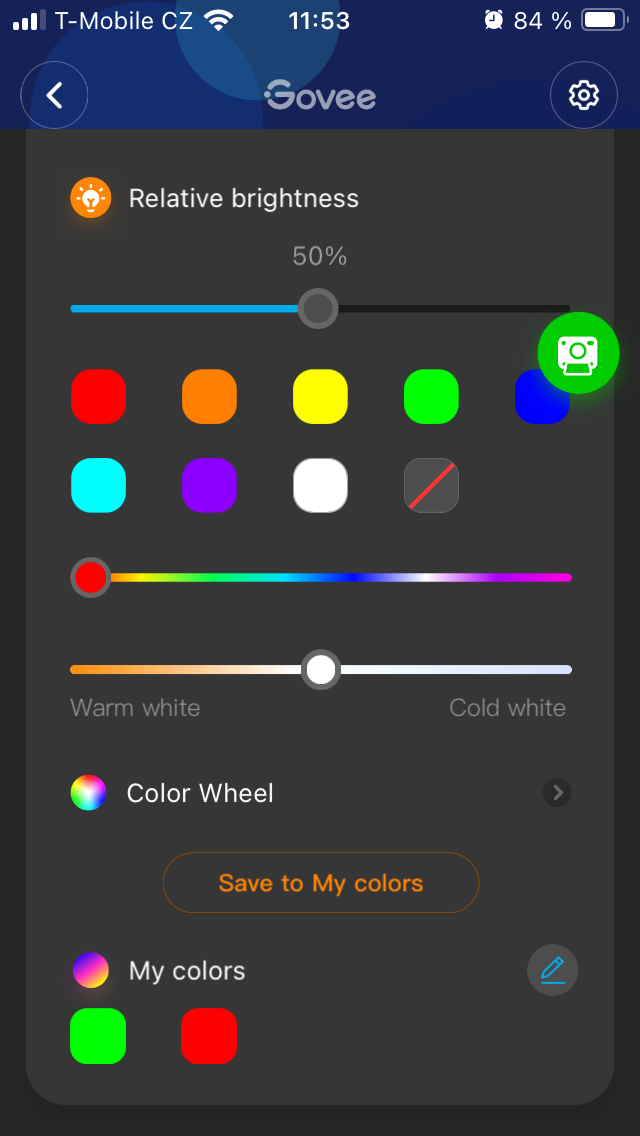This screenshot has width=640, height=1136.
Task: Choose the orange preset color
Action: (209, 397)
